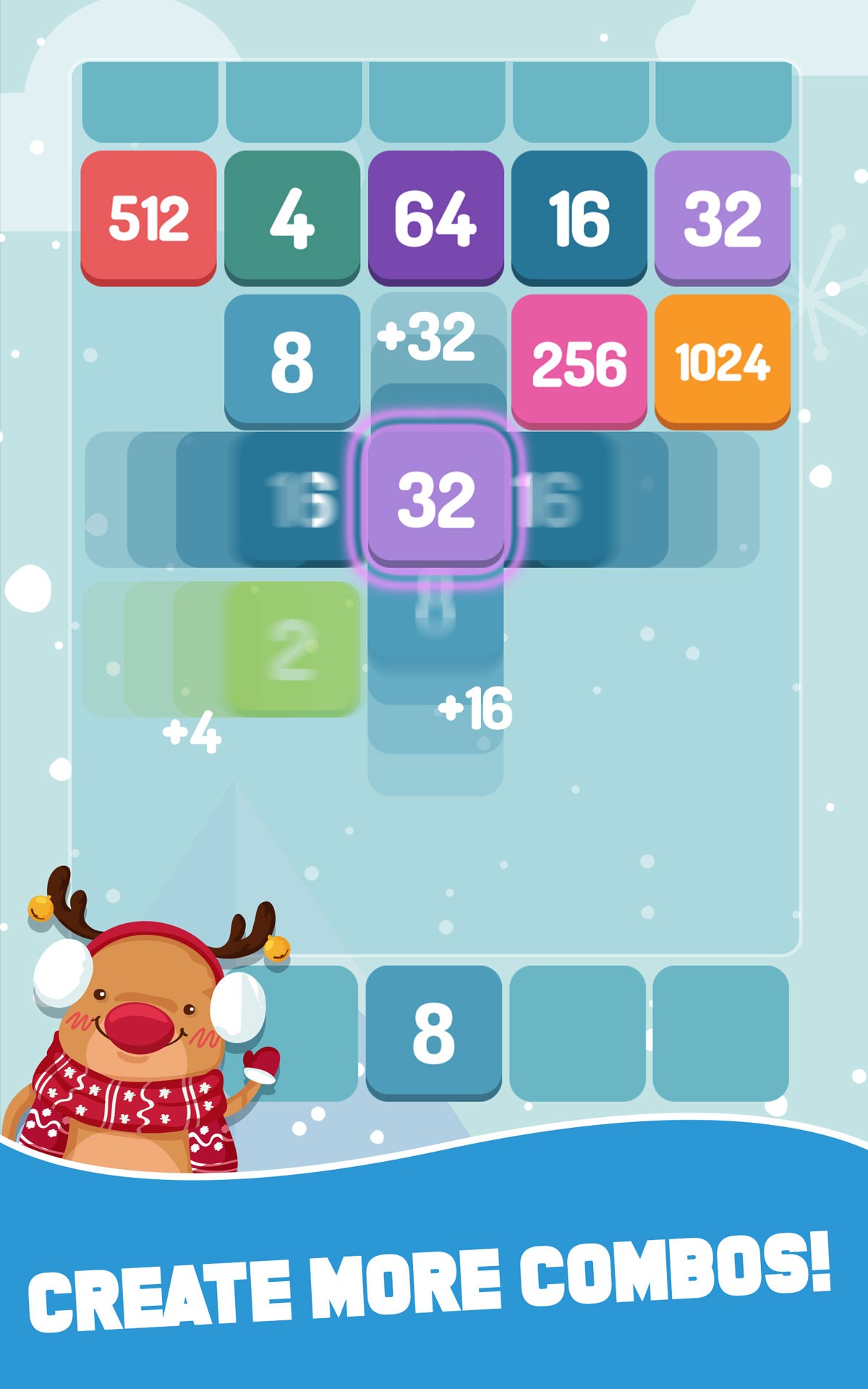Select the red 512 tile
Screen dimensions: 868x1389
pos(148,217)
